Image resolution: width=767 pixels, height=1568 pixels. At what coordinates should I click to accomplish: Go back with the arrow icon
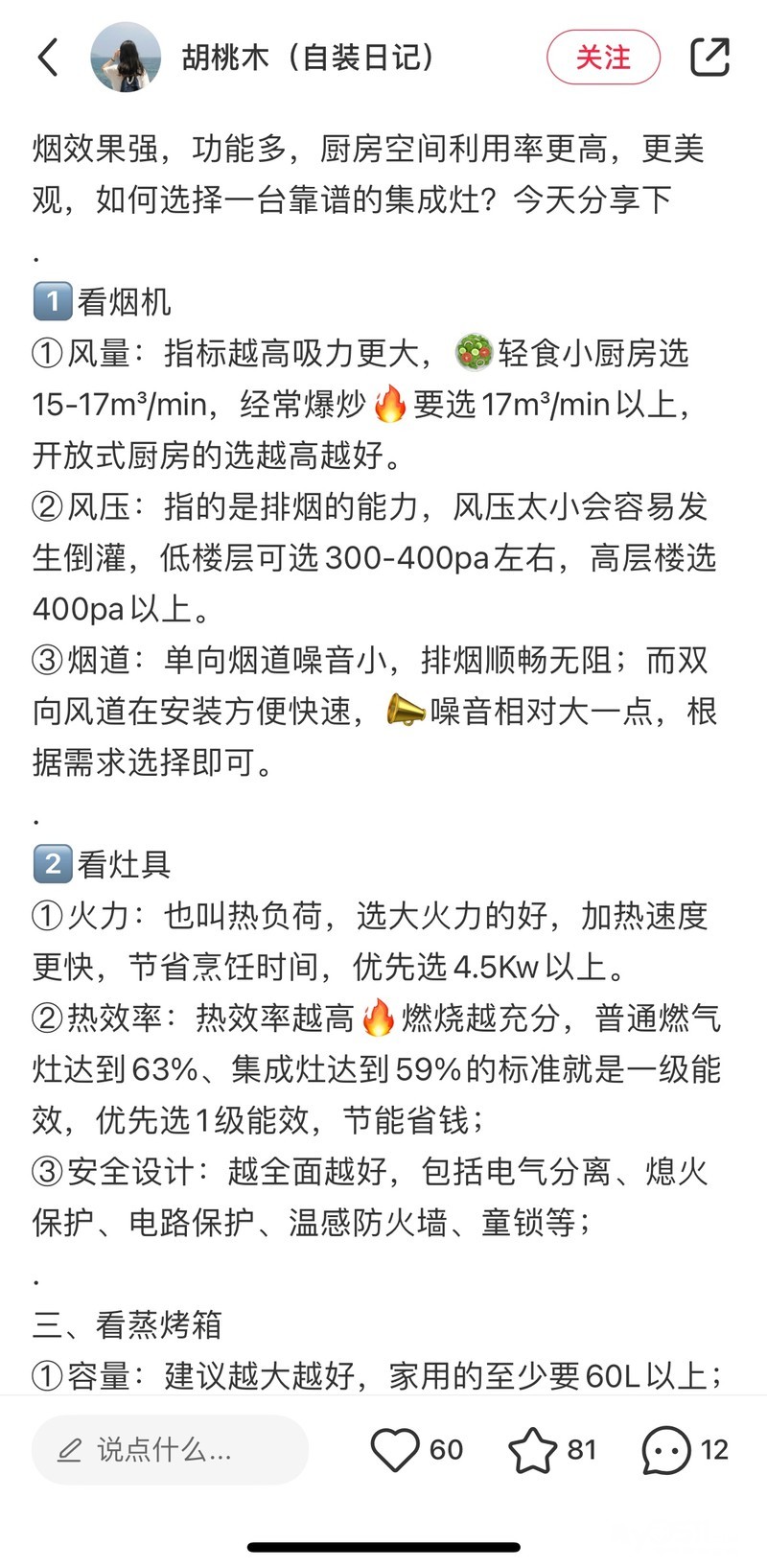click(48, 58)
